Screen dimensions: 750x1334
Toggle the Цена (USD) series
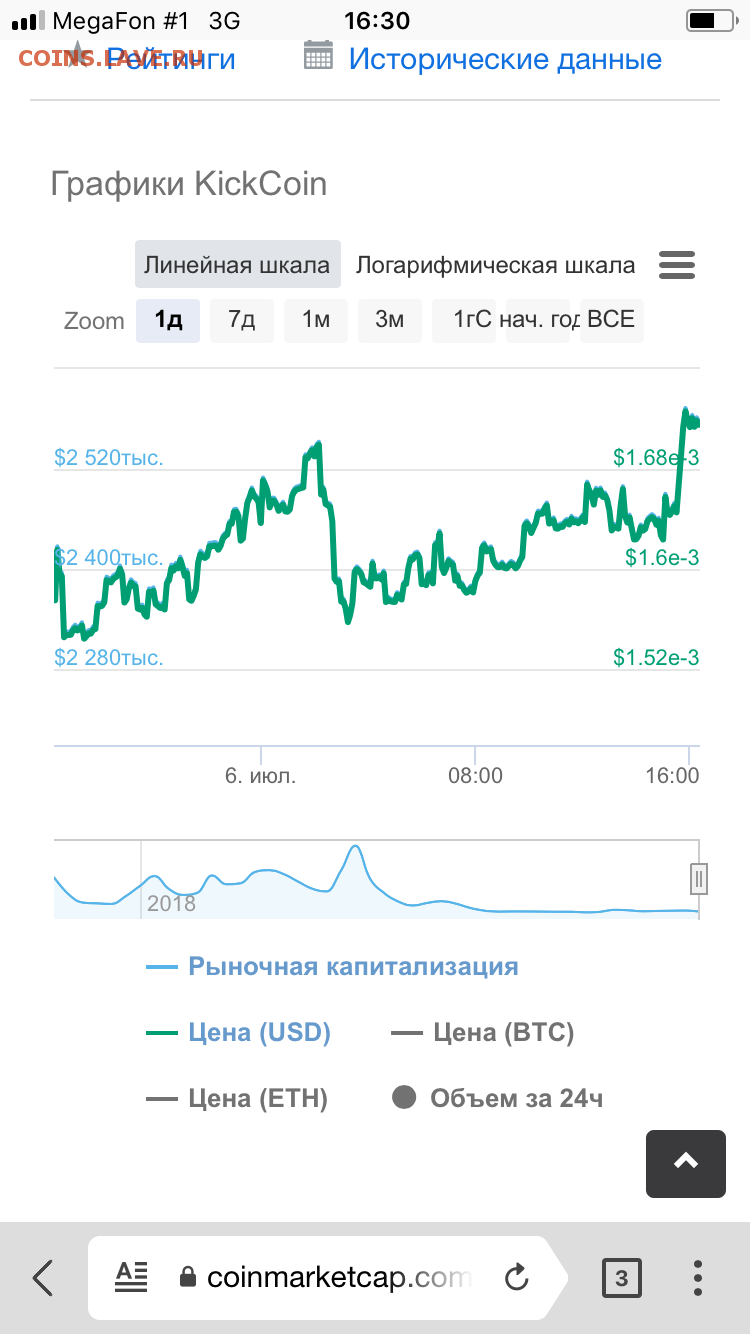point(238,1032)
